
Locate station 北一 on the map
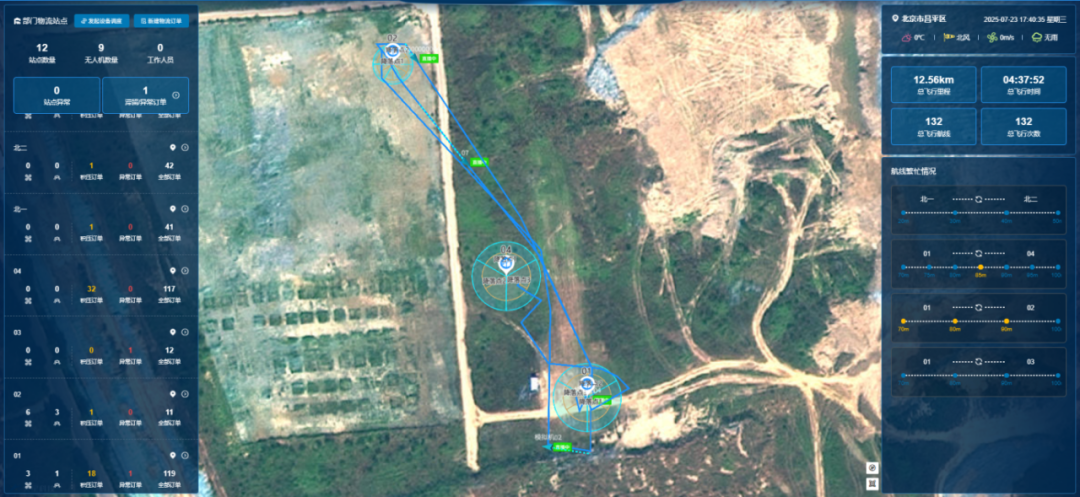(x=172, y=209)
